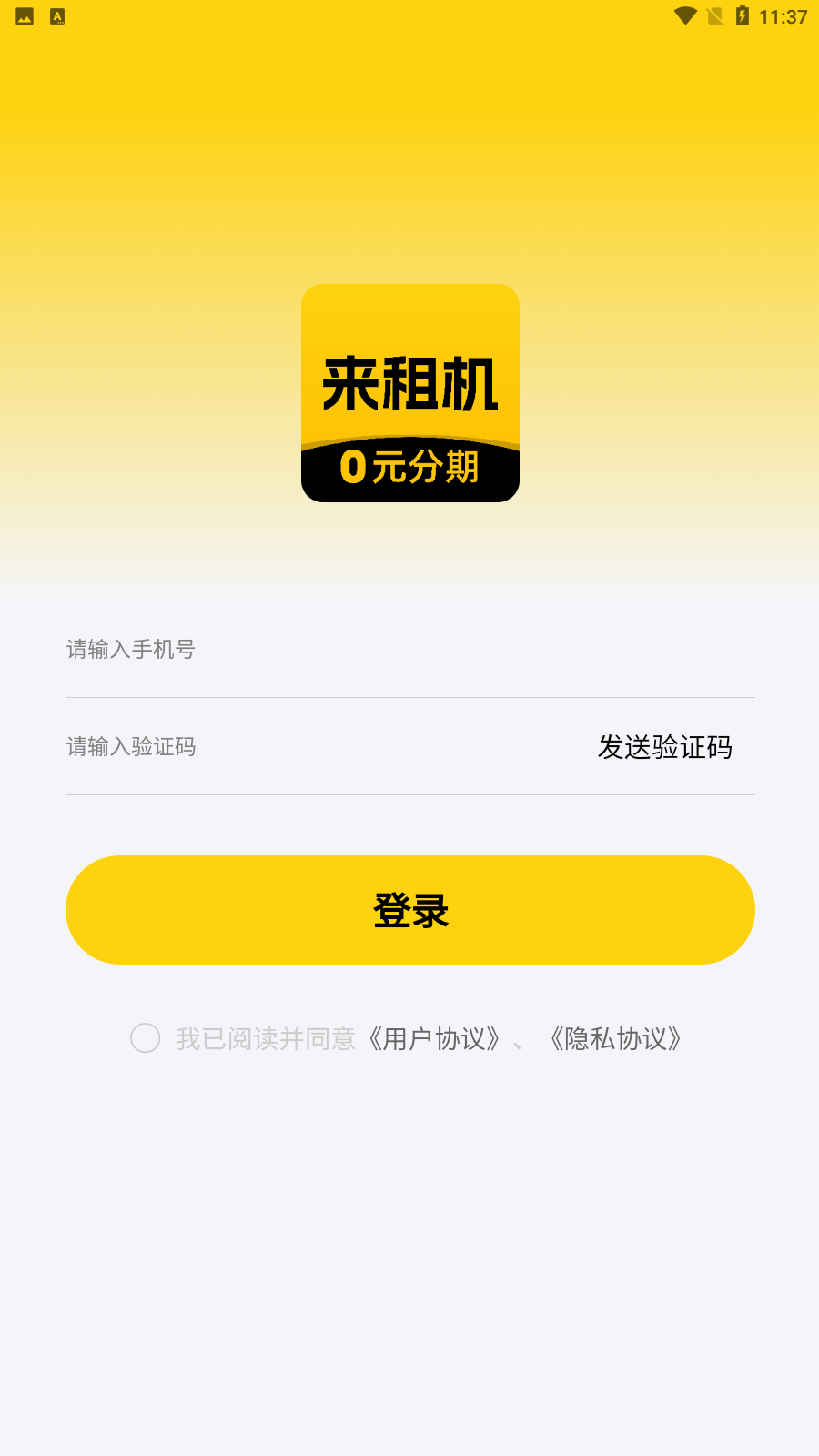Tap the 'A' notification icon in status bar

coord(56,15)
